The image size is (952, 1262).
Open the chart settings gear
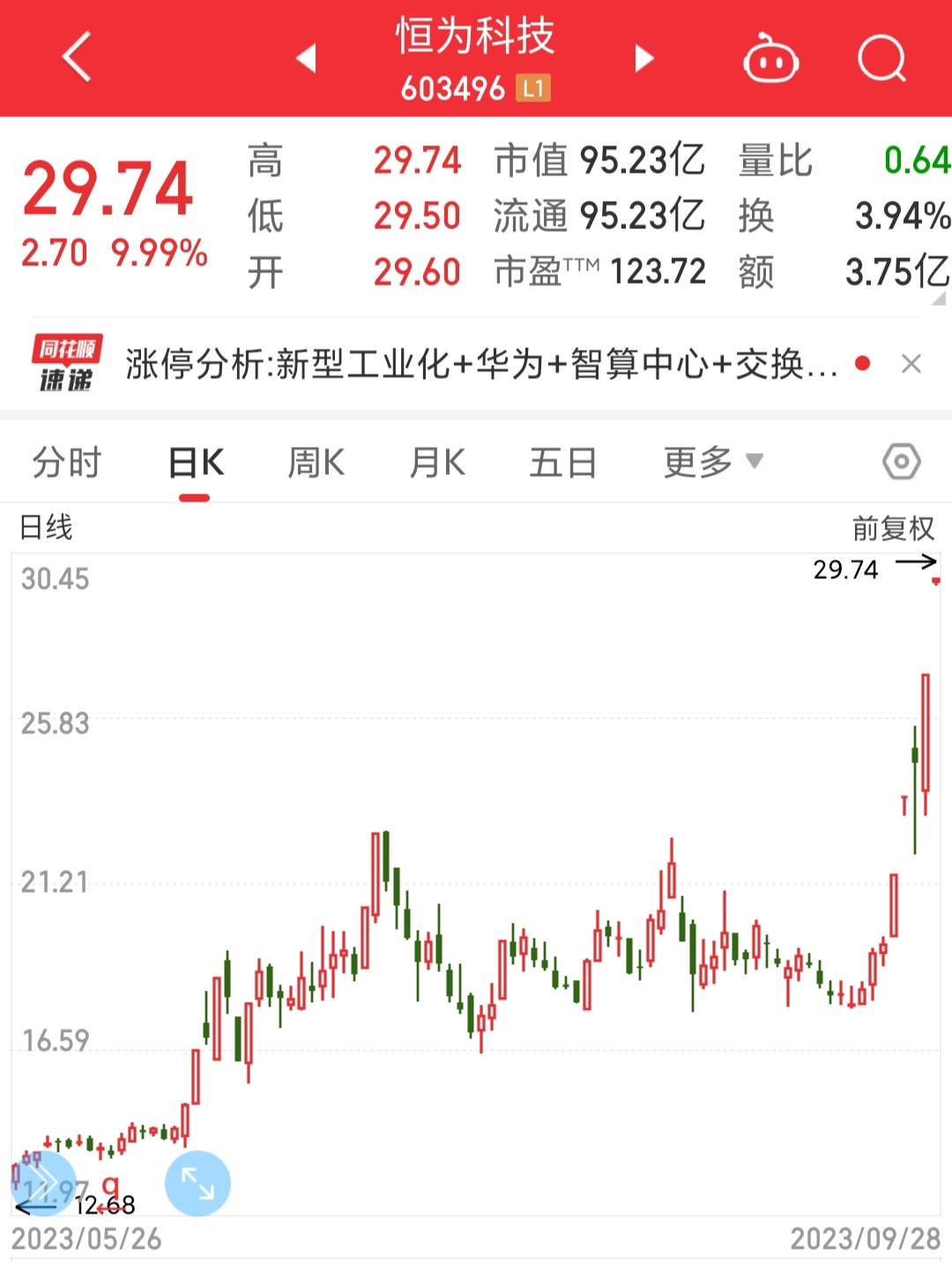901,461
